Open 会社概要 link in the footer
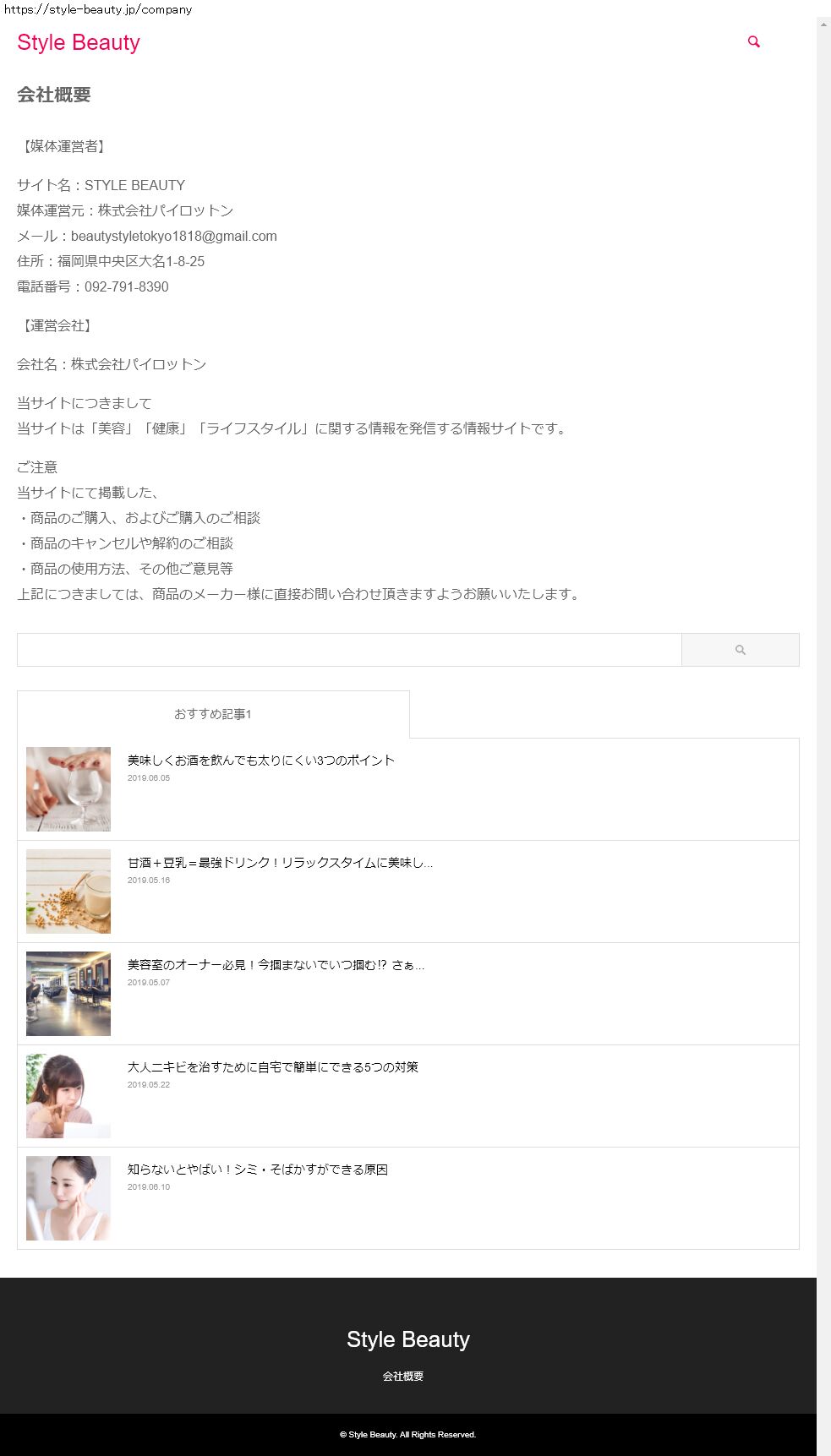Viewport: 831px width, 1456px height. pyautogui.click(x=402, y=1377)
